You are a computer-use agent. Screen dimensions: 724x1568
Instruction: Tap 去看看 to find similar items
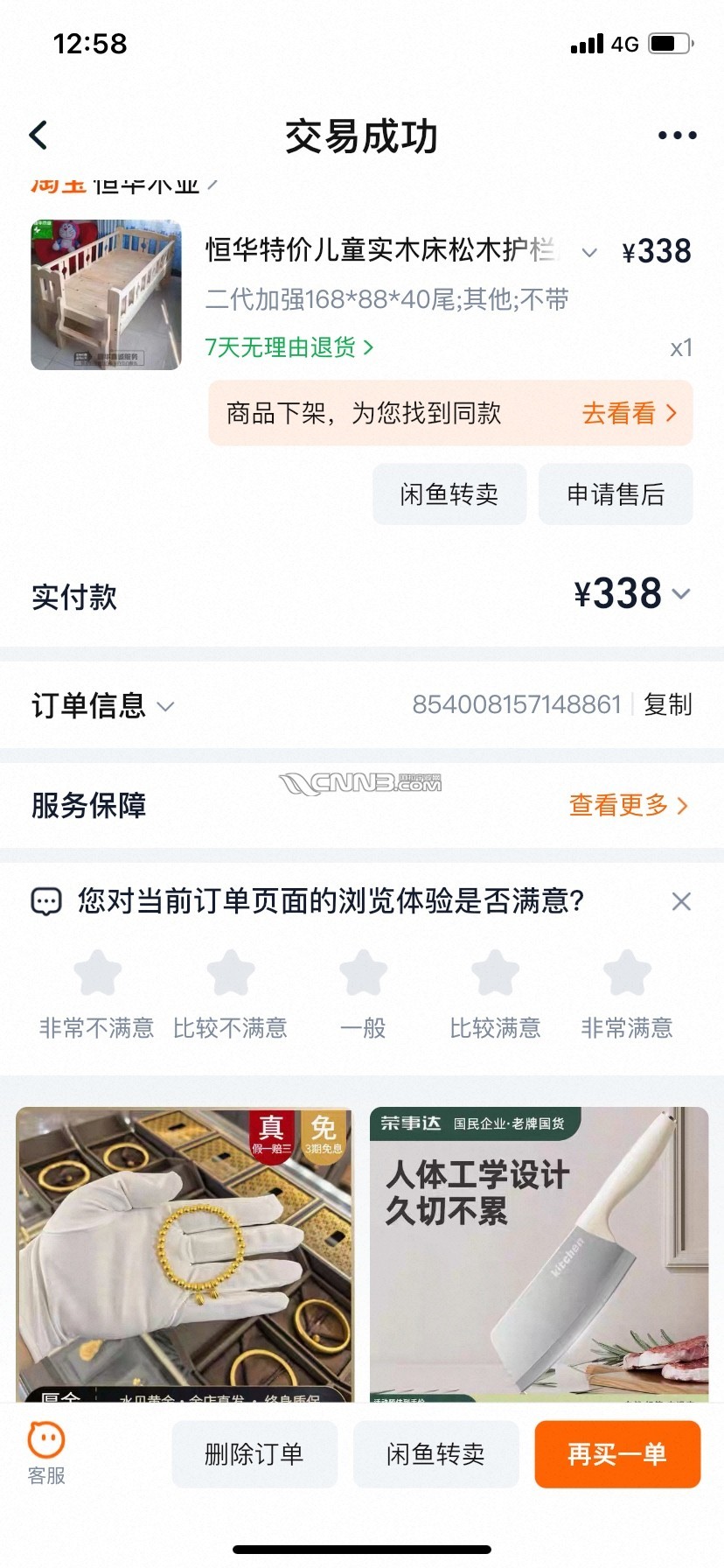tap(628, 413)
